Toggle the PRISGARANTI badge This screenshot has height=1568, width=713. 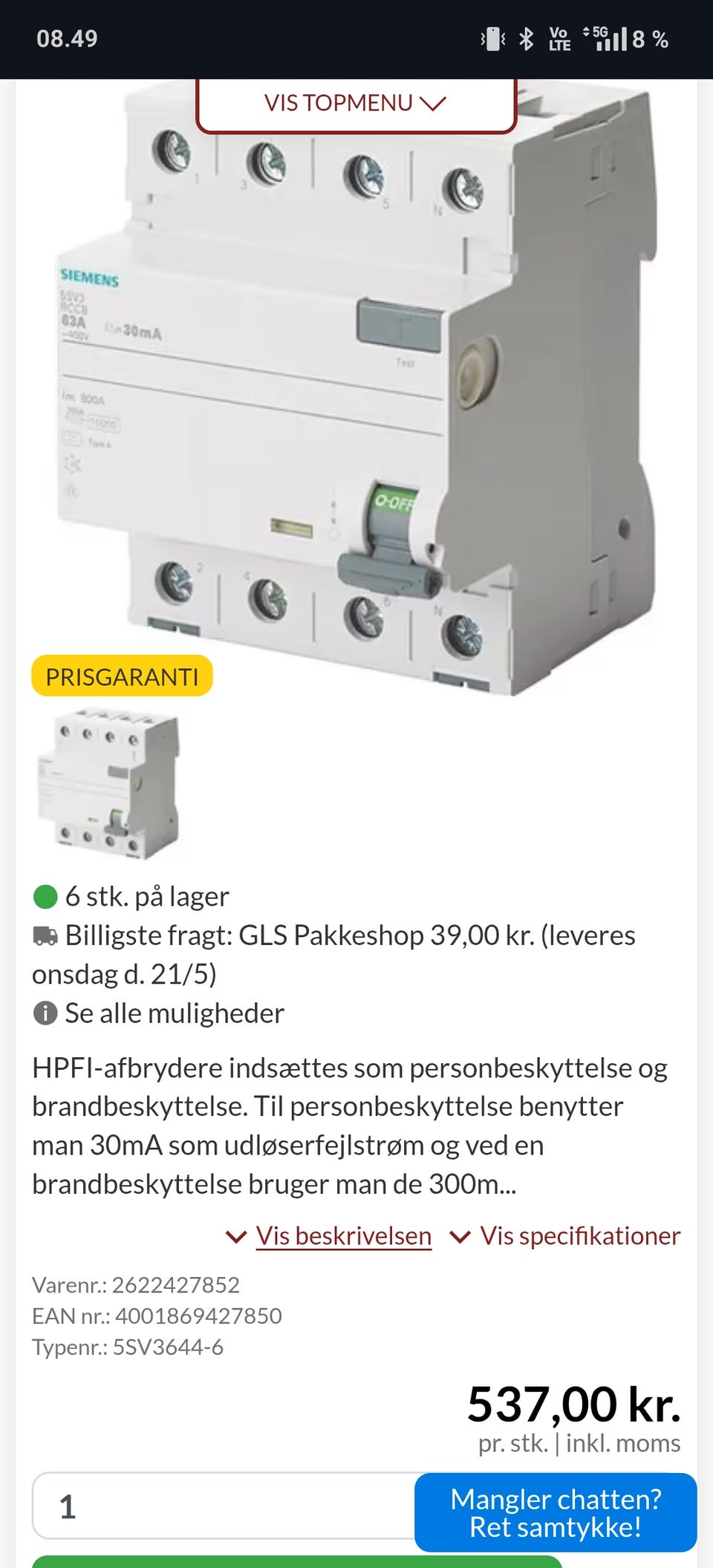click(121, 676)
